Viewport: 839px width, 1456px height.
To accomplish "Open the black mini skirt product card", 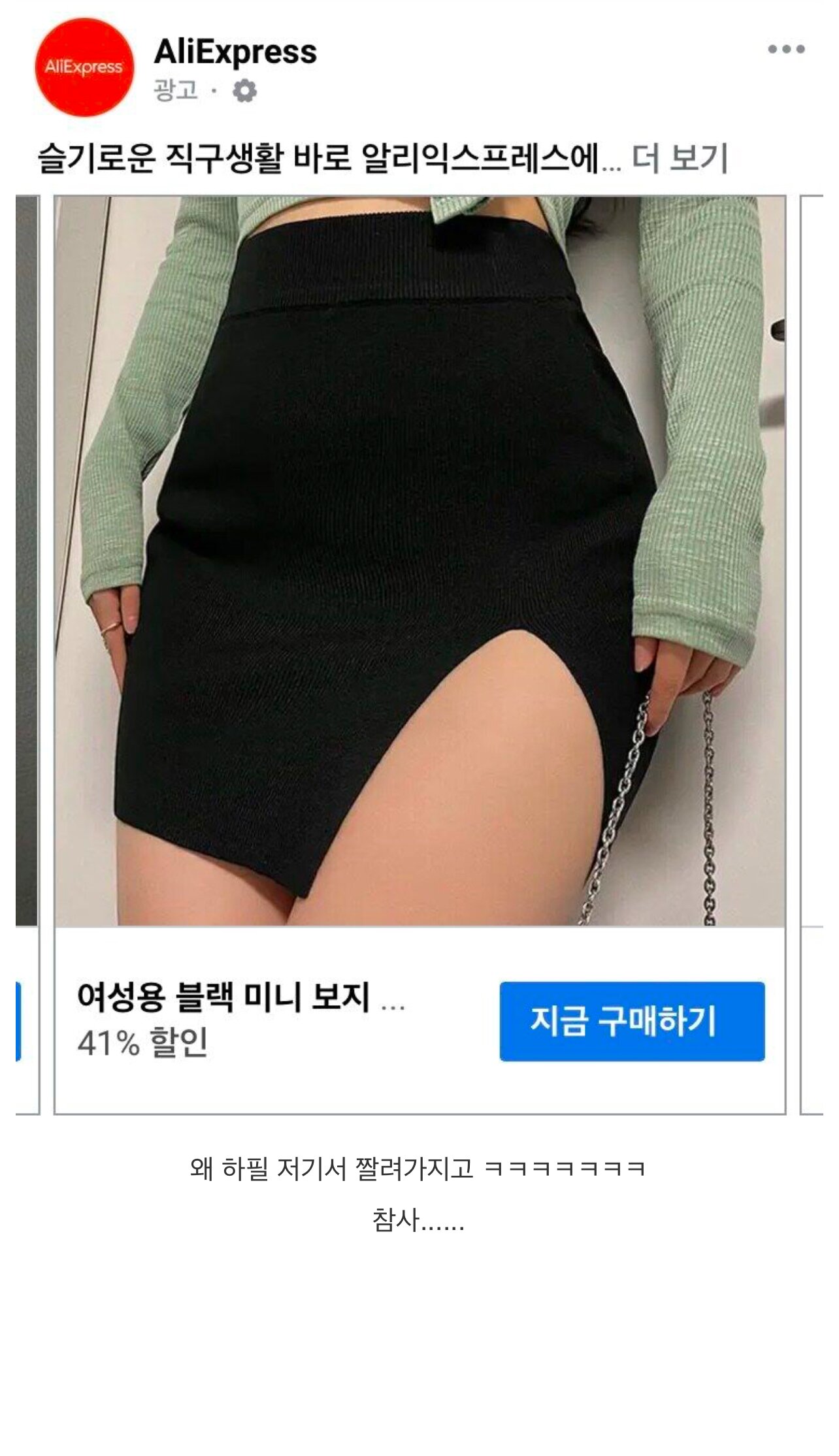I will coord(419,562).
